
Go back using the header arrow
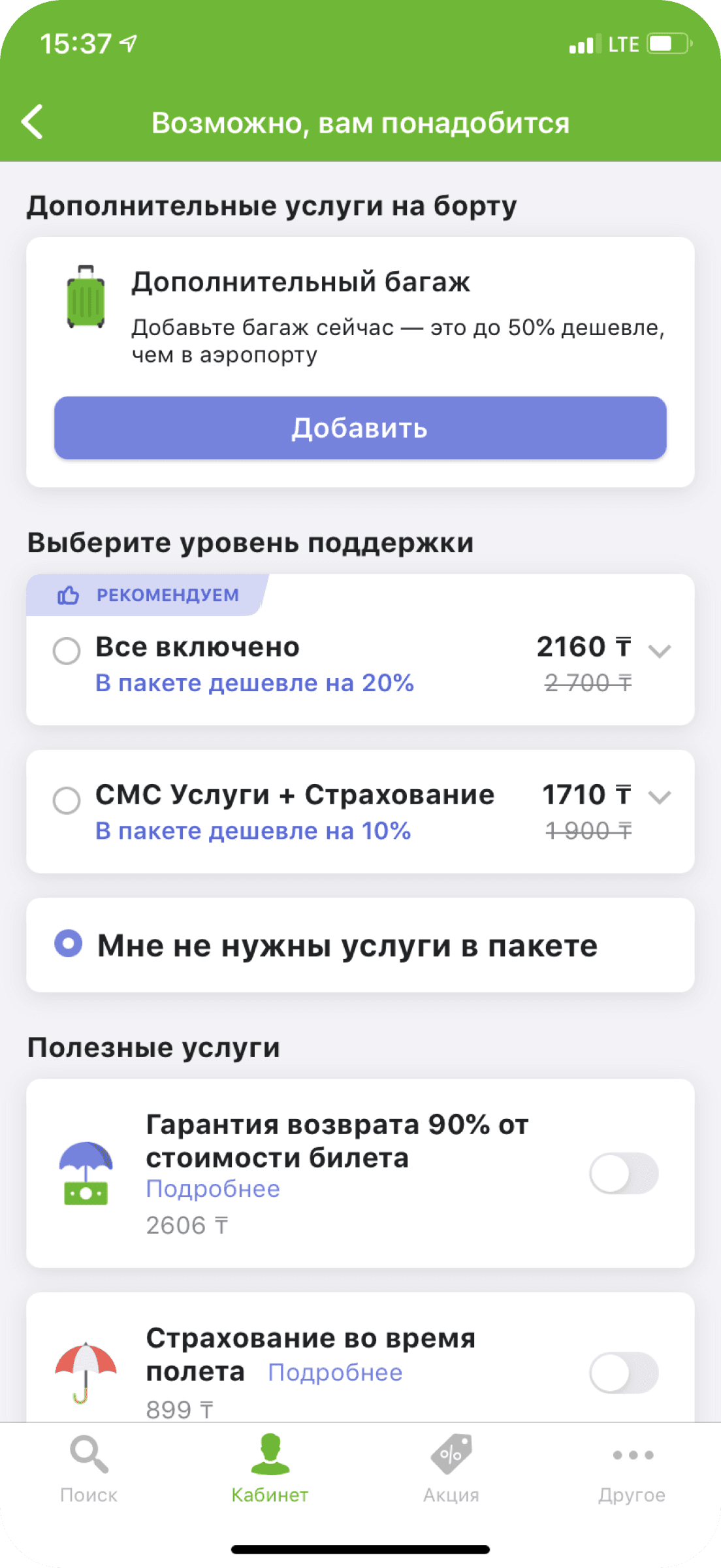point(33,122)
